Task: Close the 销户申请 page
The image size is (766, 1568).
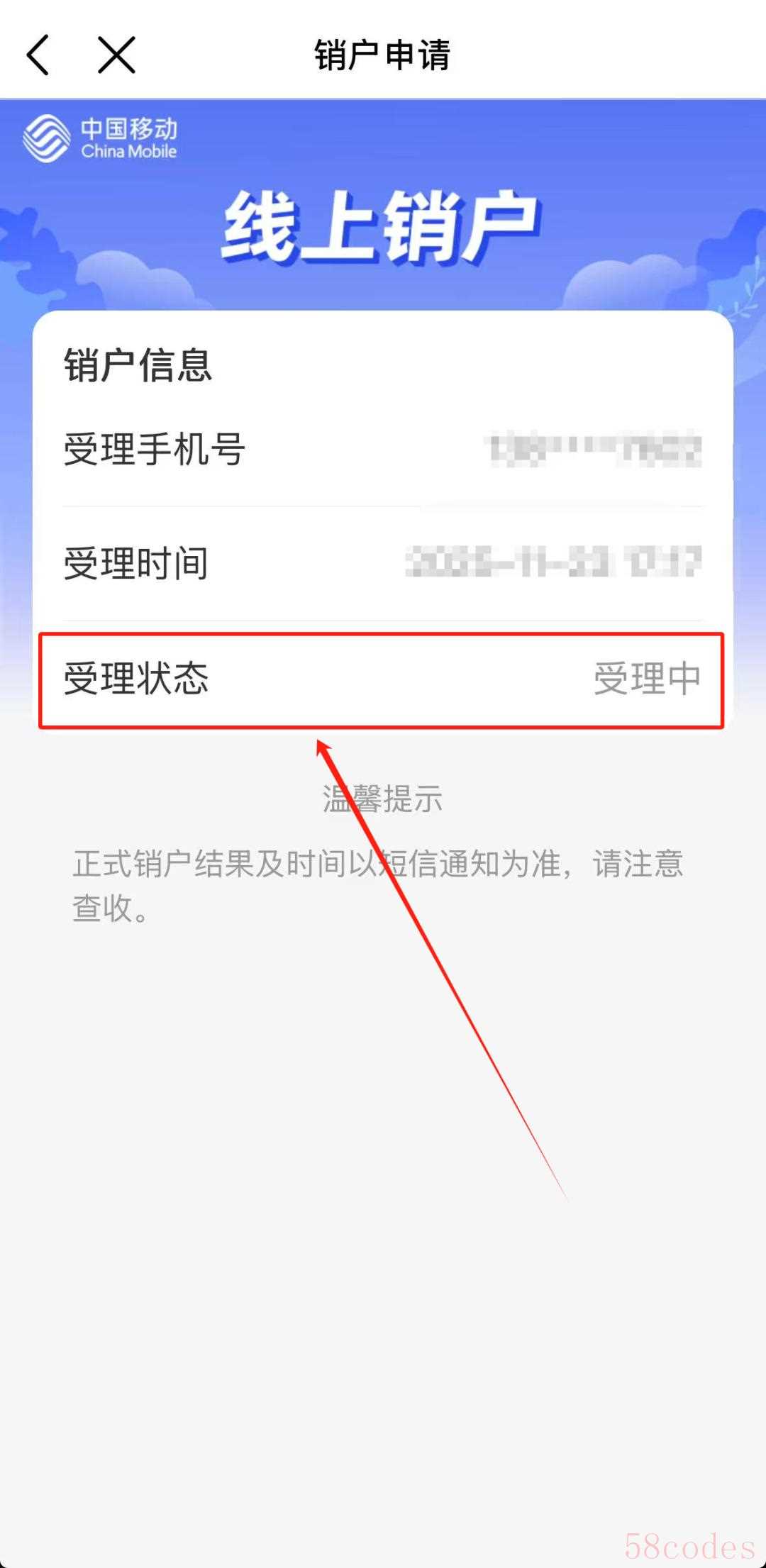Action: pyautogui.click(x=116, y=55)
